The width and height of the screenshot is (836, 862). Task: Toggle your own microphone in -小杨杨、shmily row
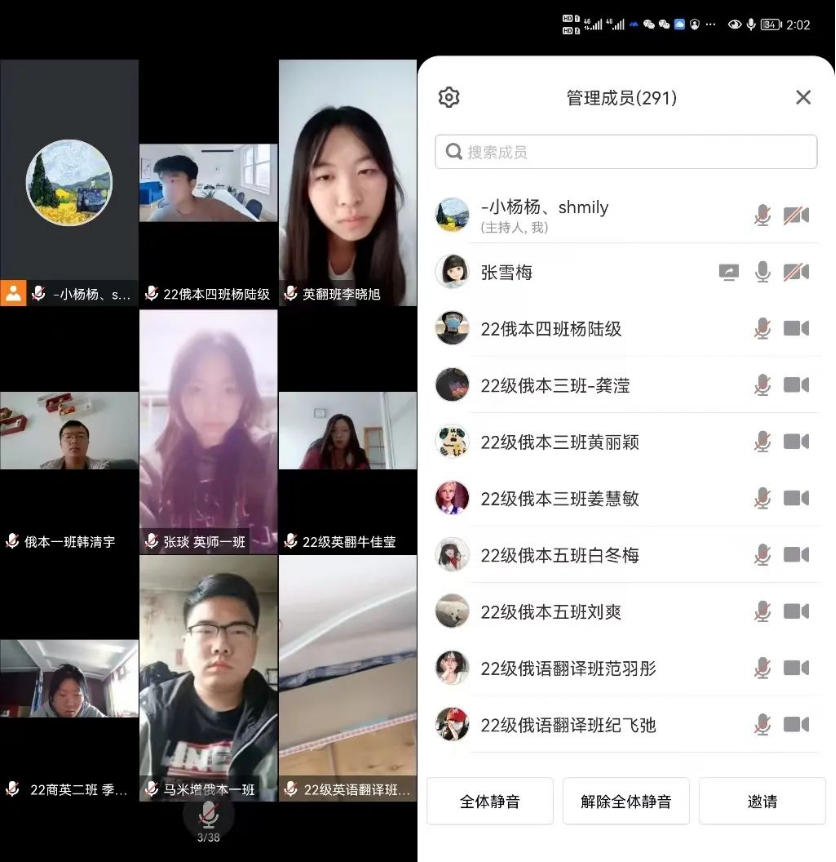(x=763, y=215)
